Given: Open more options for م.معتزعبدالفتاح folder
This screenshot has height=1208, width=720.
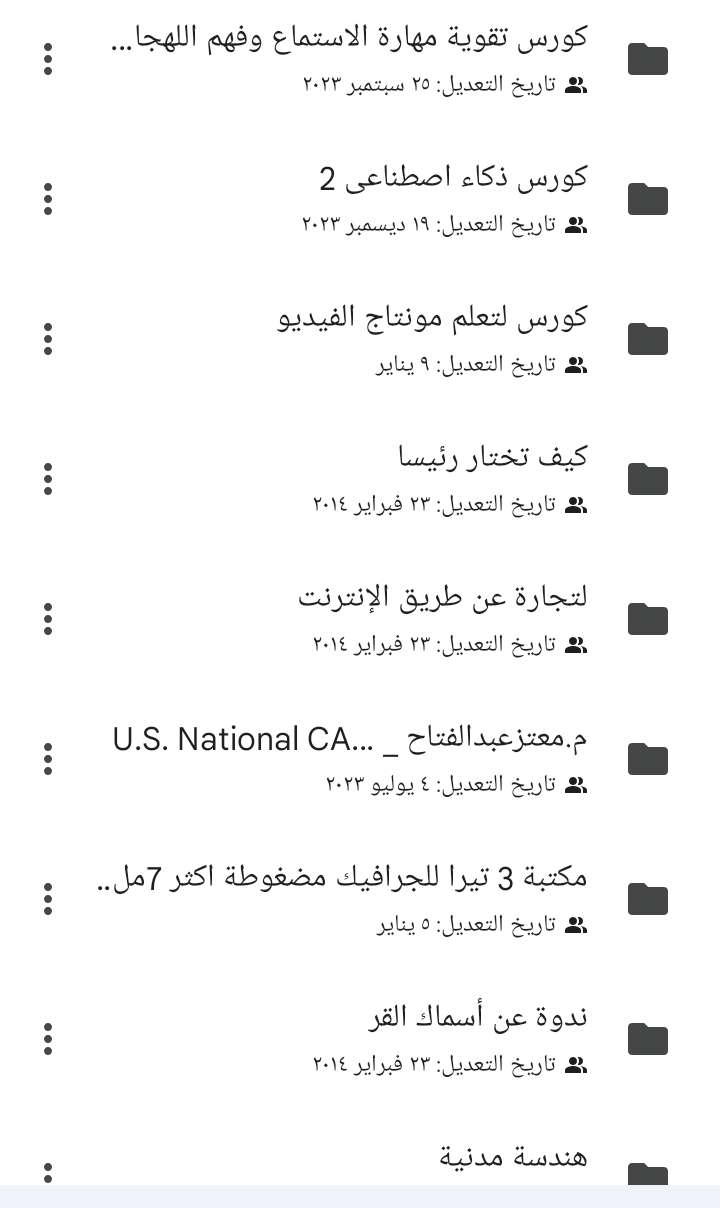Looking at the screenshot, I should (x=48, y=760).
